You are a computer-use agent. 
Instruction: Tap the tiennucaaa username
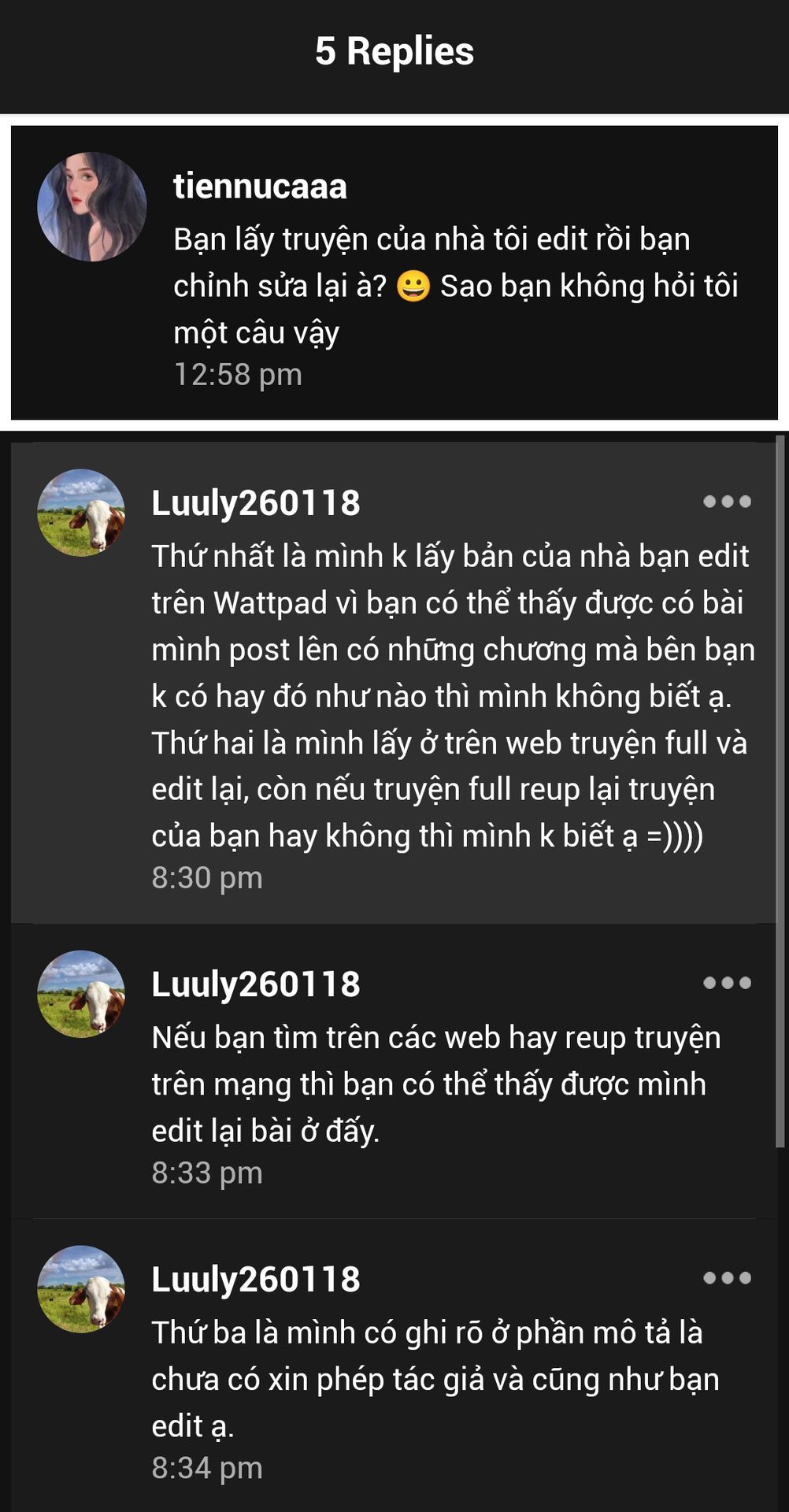tap(260, 187)
